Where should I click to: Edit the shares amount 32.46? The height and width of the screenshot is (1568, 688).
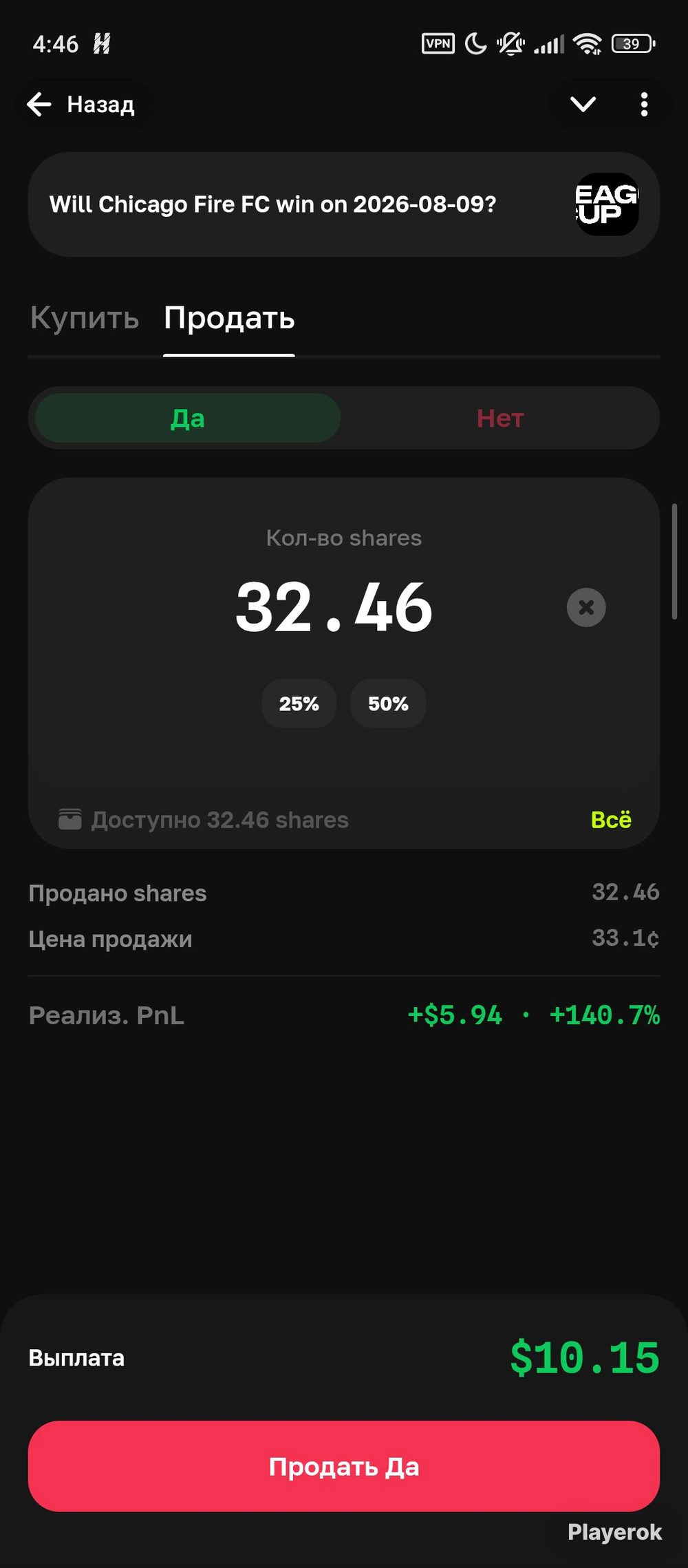click(334, 607)
